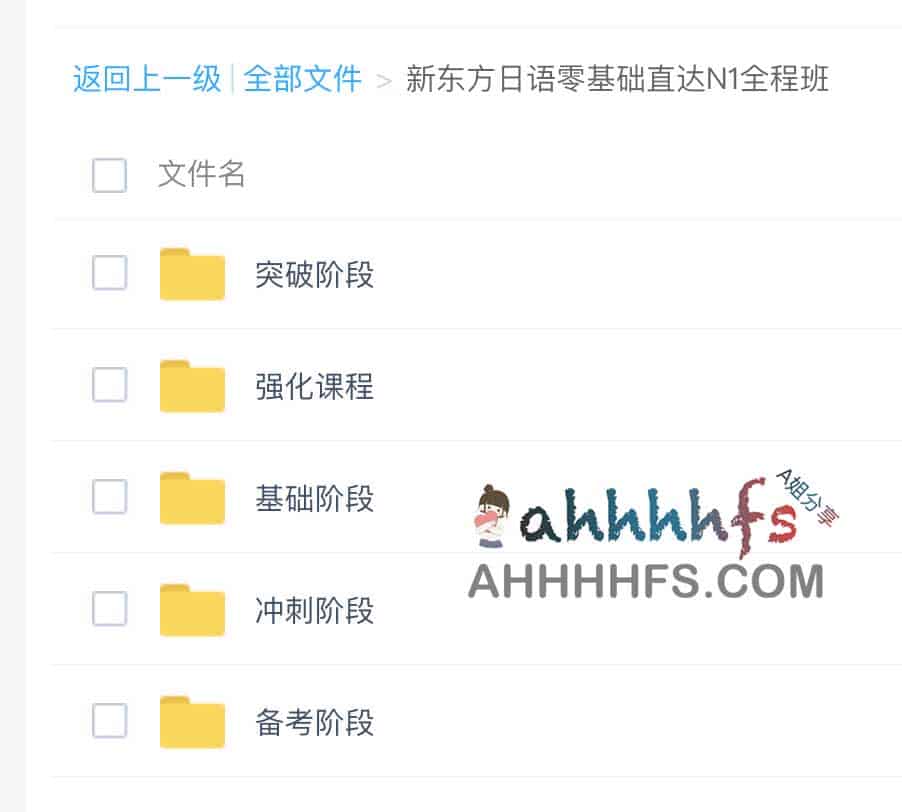Open the 备考阶段 folder

coord(314,722)
